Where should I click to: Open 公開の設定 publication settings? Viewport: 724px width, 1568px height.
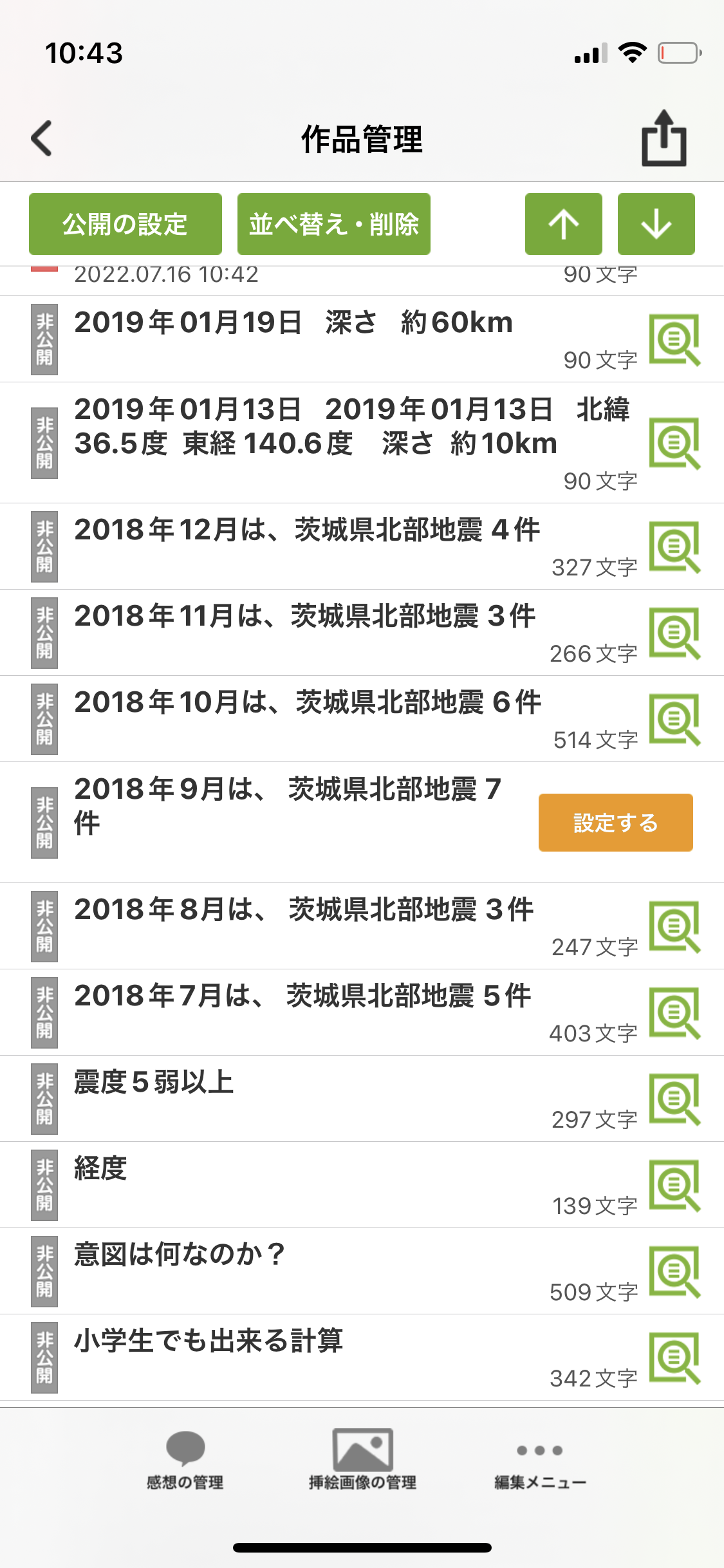[x=125, y=224]
